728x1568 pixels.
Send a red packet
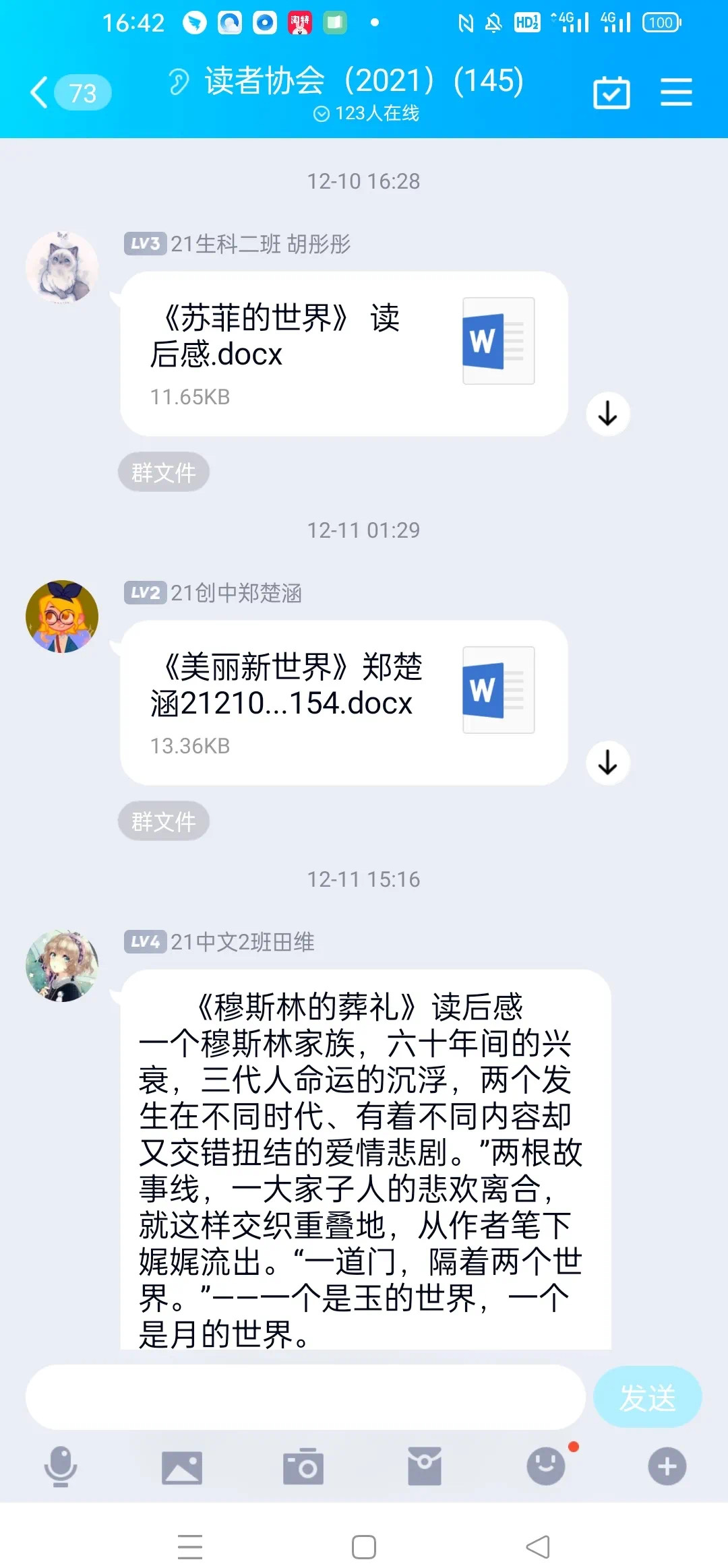(425, 1466)
